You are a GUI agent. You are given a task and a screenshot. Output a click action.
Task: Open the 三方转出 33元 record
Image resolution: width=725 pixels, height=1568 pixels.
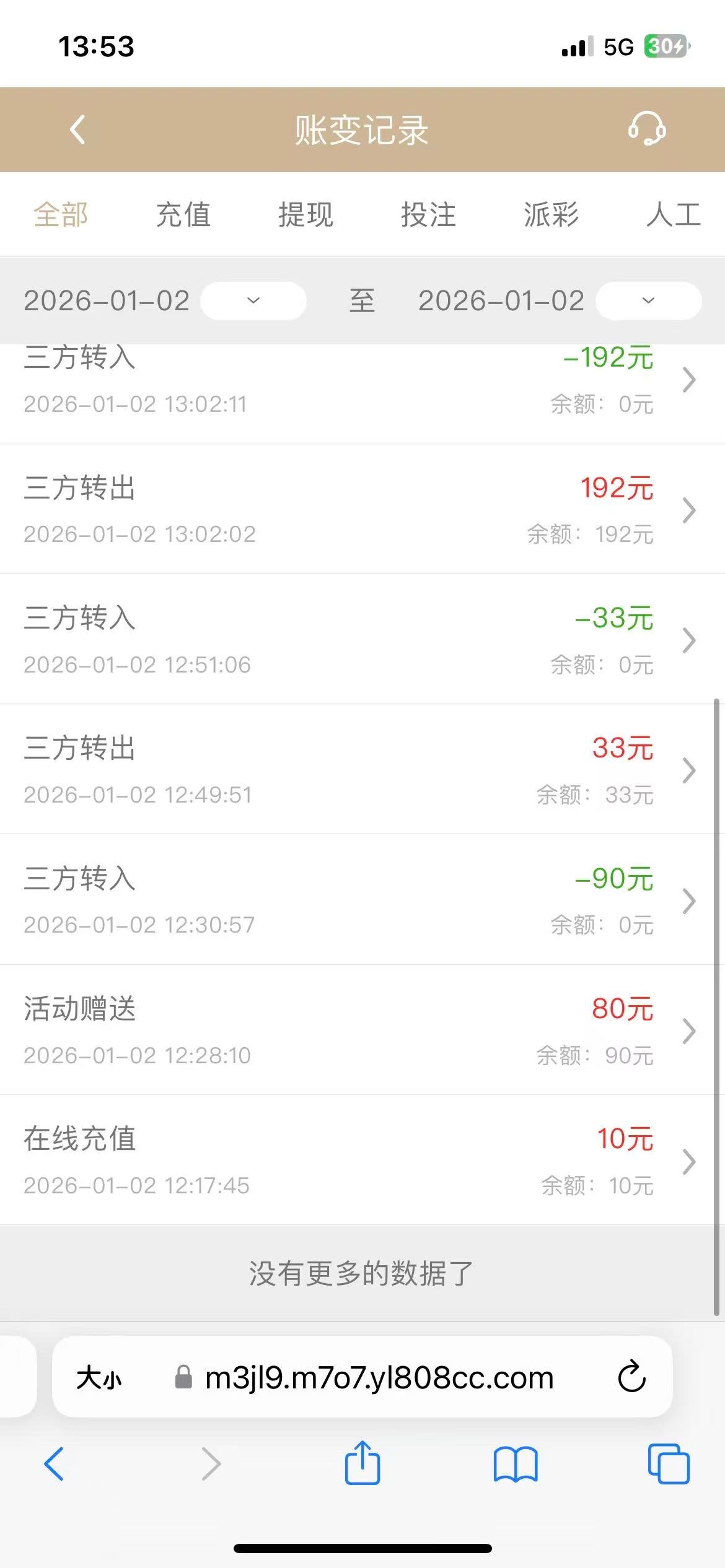click(362, 770)
